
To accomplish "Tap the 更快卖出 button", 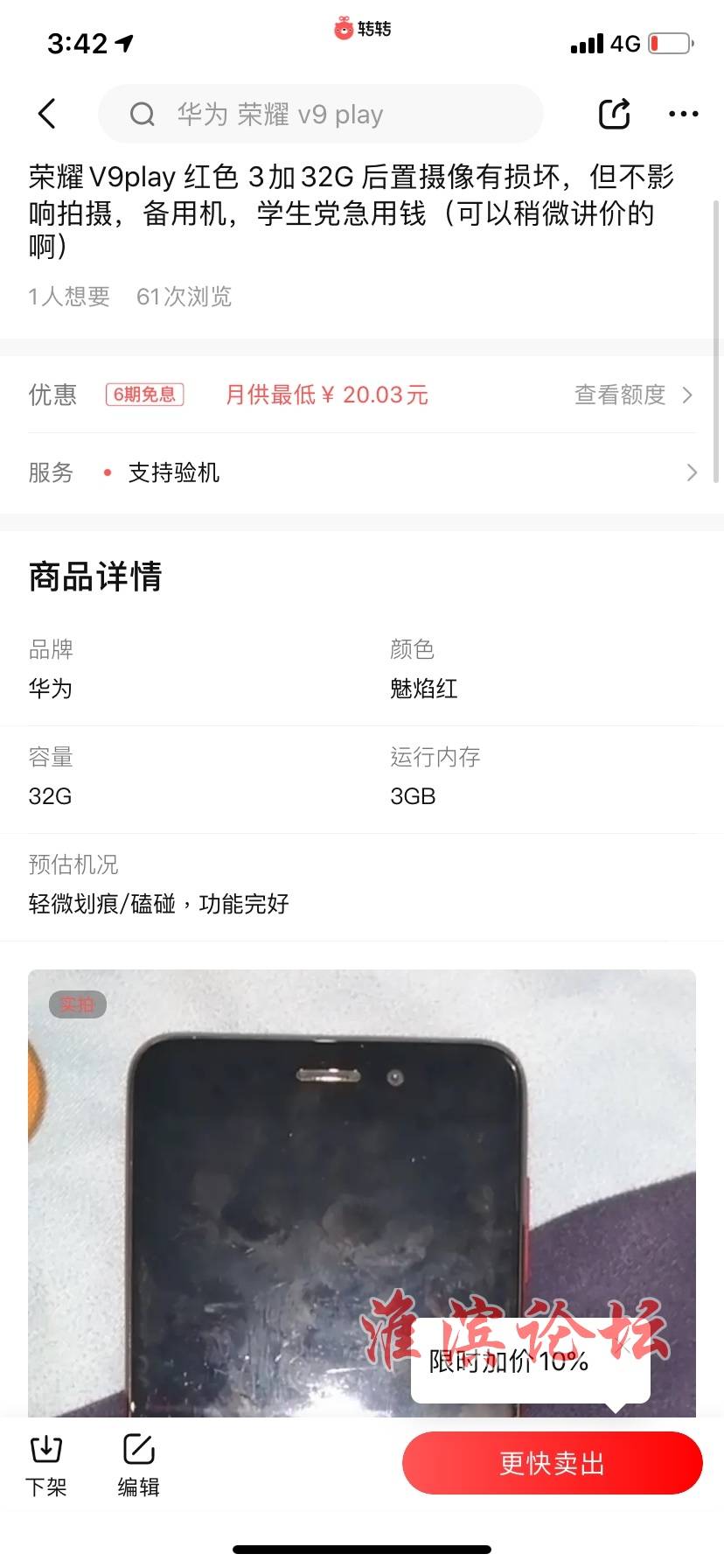I will 552,1463.
